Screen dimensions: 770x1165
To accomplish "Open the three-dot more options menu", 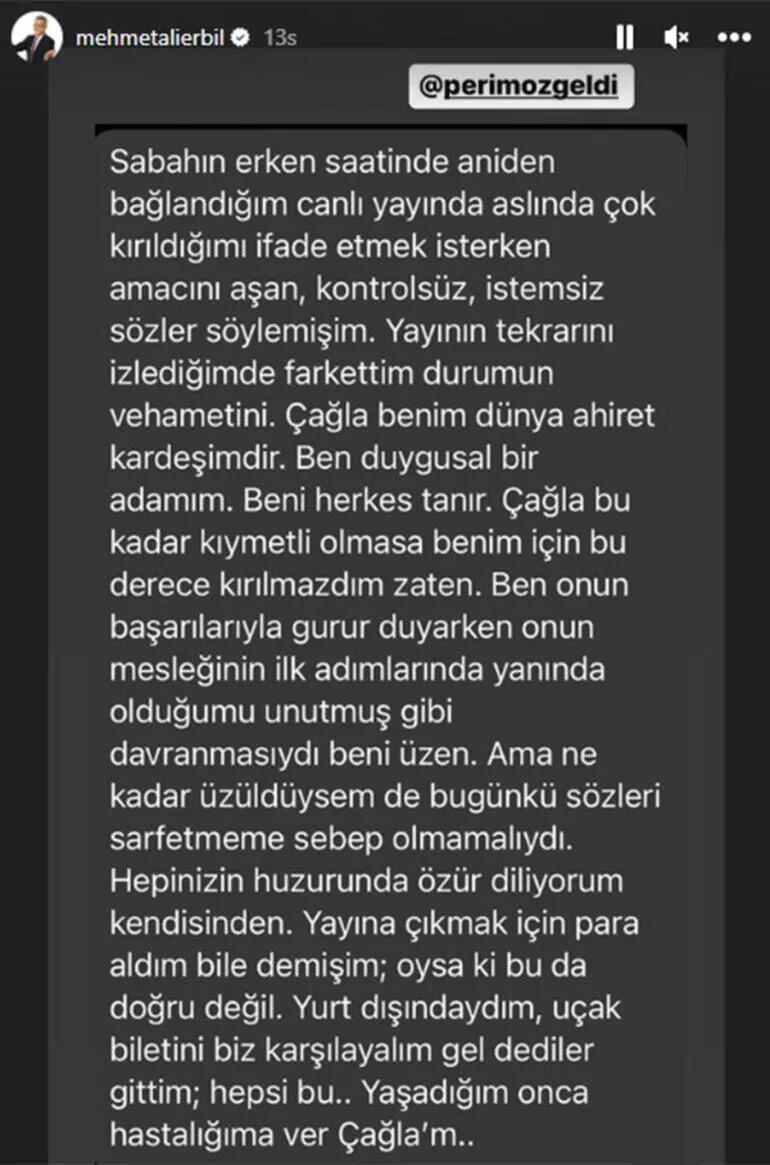I will tap(734, 37).
